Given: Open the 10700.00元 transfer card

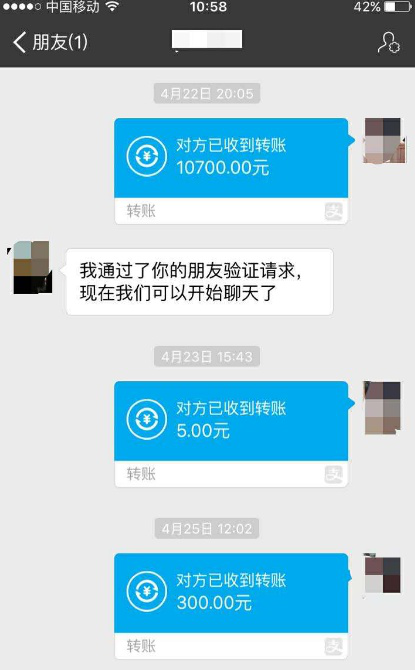Looking at the screenshot, I should tap(231, 171).
